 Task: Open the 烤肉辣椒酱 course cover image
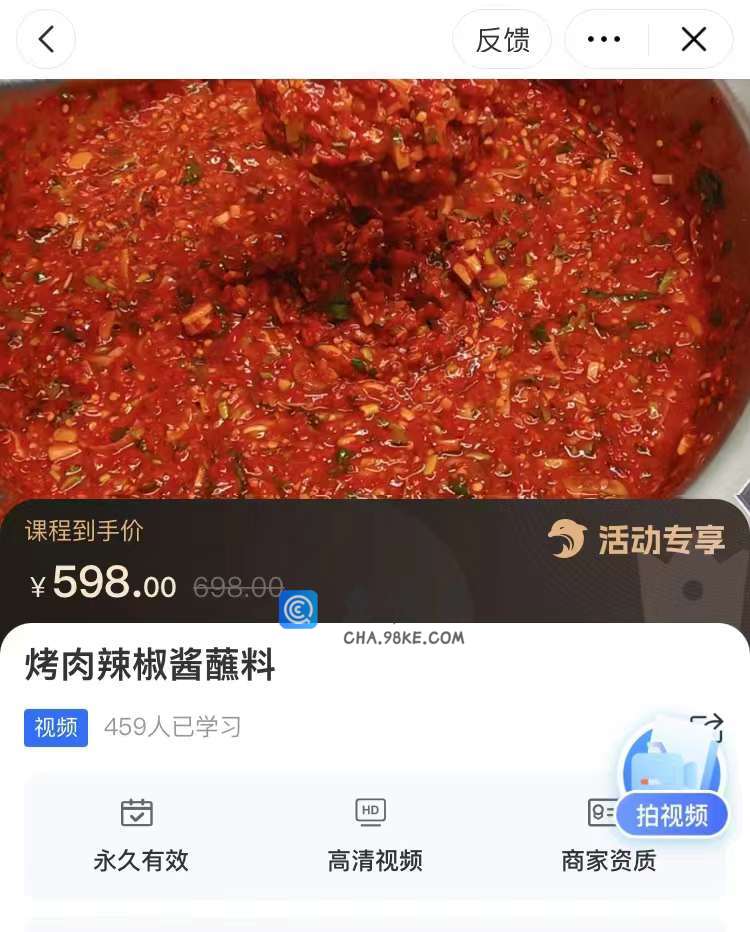[x=375, y=290]
